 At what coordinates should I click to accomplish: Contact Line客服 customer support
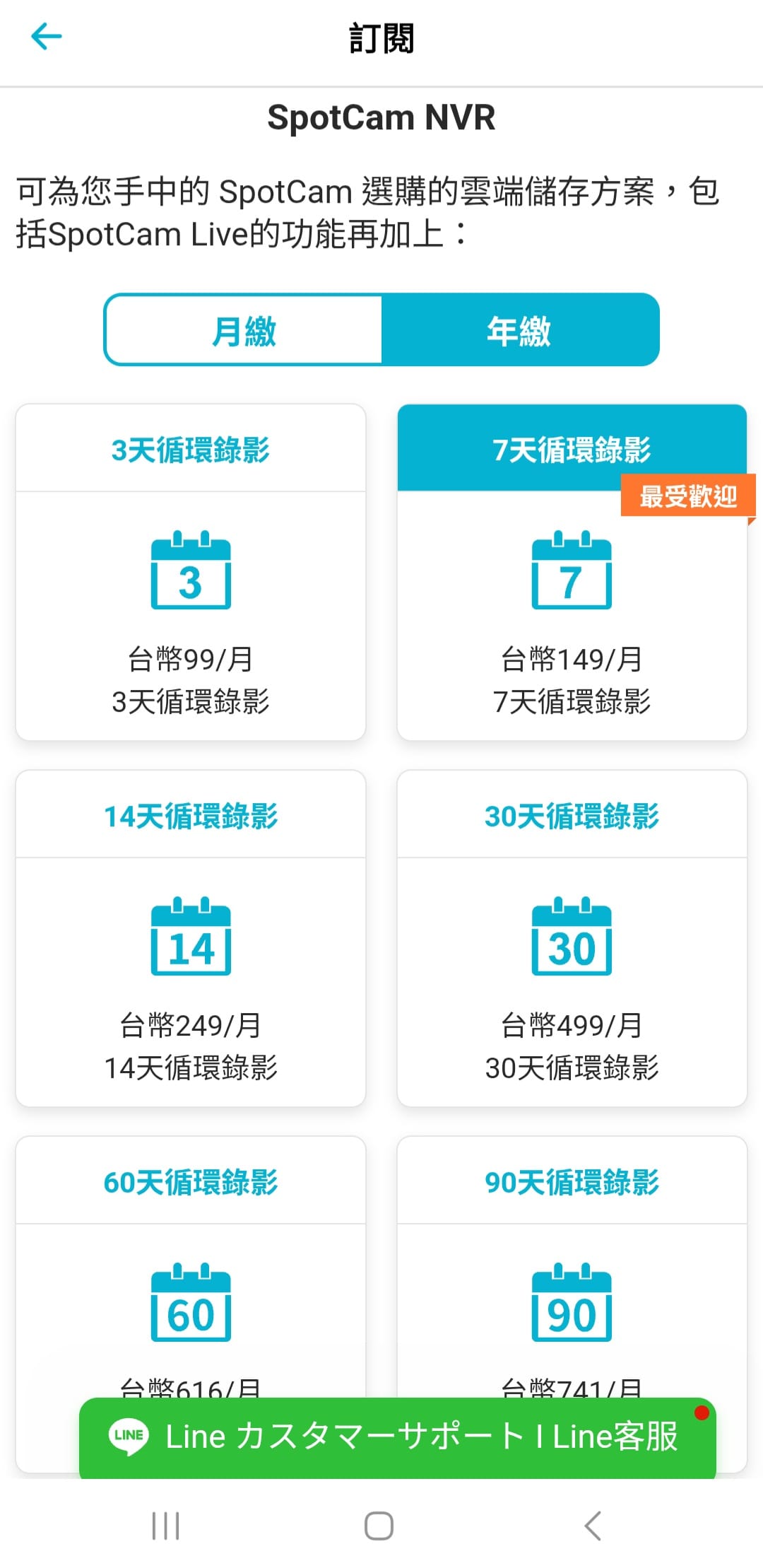pyautogui.click(x=397, y=1437)
